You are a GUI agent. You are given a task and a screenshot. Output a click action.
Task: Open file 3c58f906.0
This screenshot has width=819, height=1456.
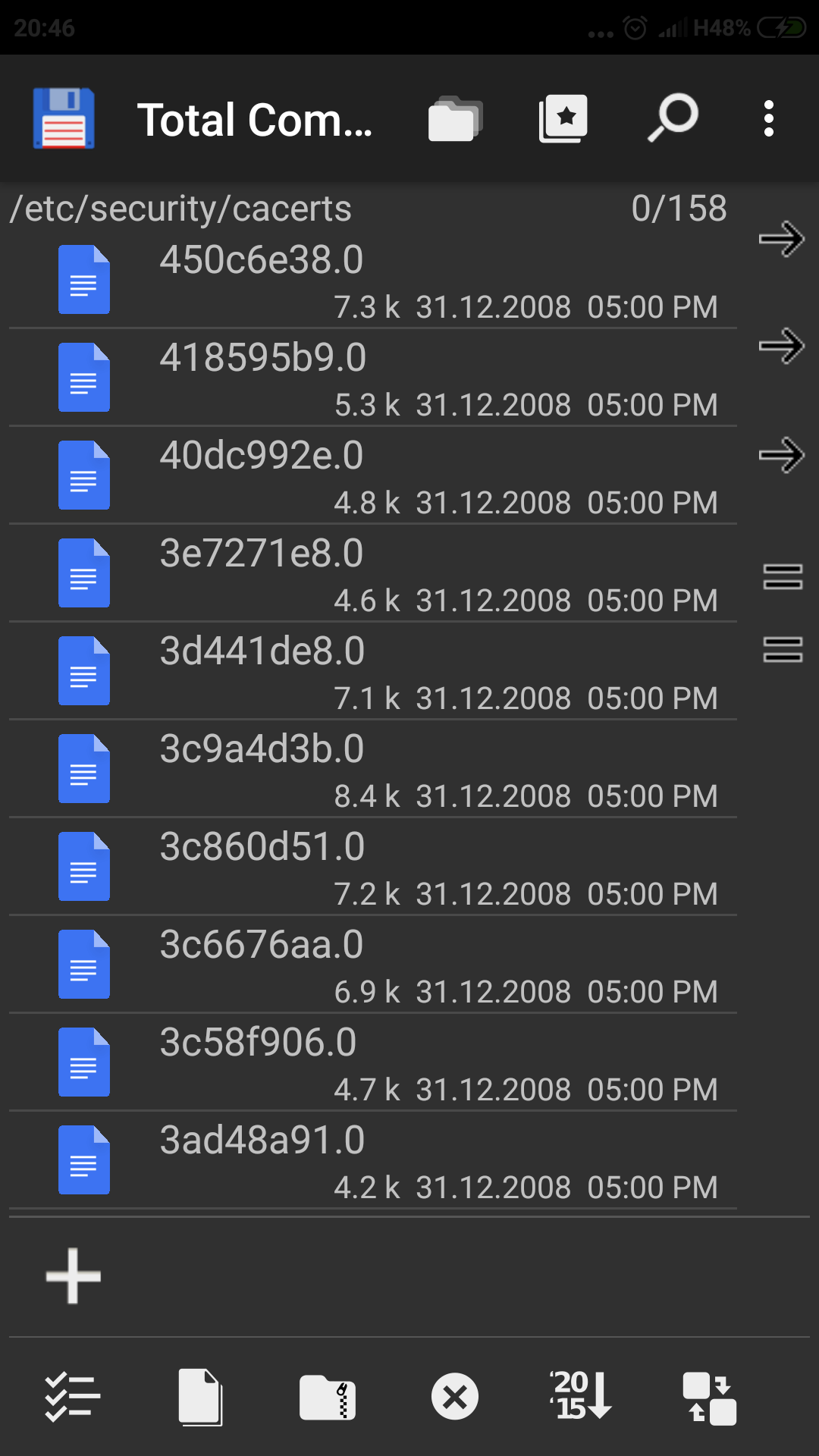pos(372,1062)
